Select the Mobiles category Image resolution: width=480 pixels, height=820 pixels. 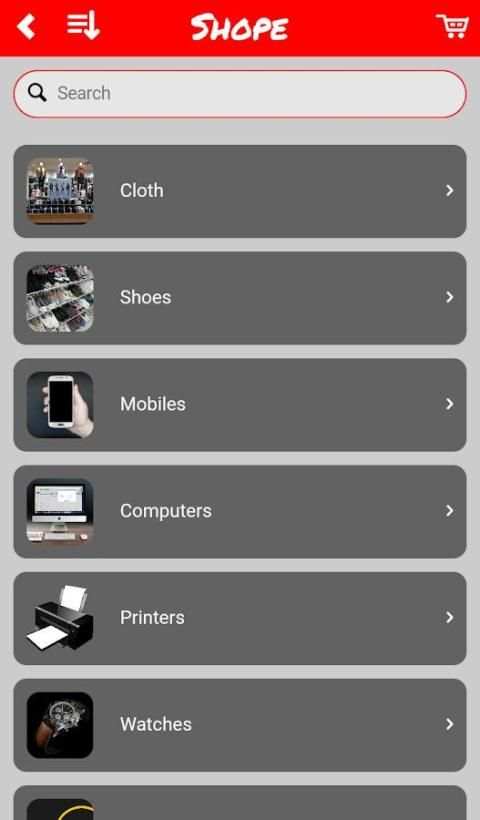240,405
